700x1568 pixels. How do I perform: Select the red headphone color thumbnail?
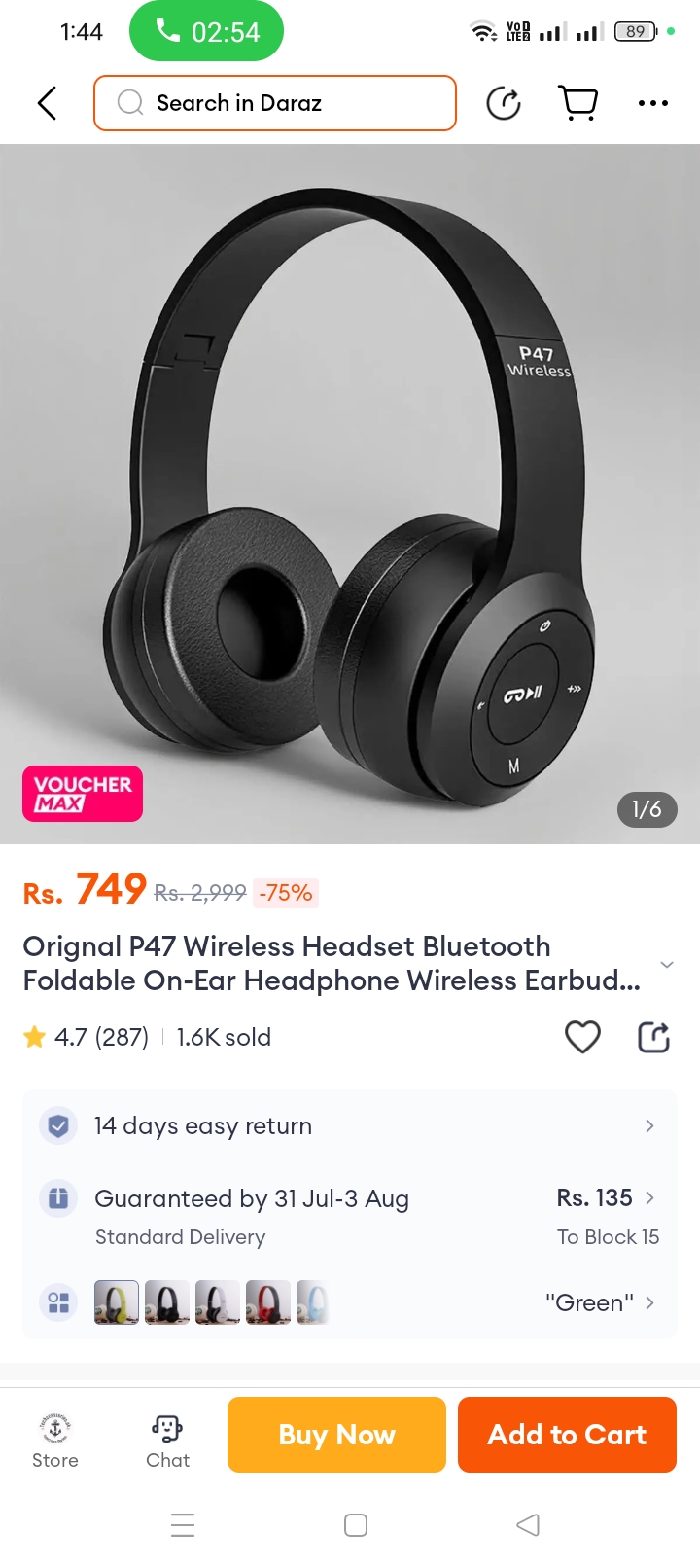(x=267, y=1302)
